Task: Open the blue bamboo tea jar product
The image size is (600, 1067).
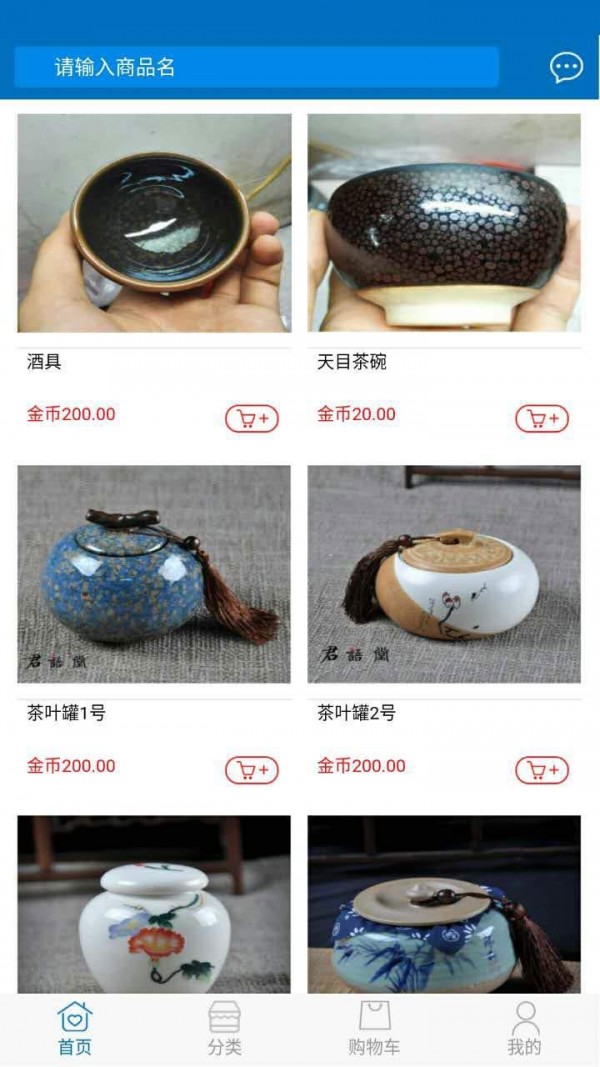Action: [x=444, y=904]
